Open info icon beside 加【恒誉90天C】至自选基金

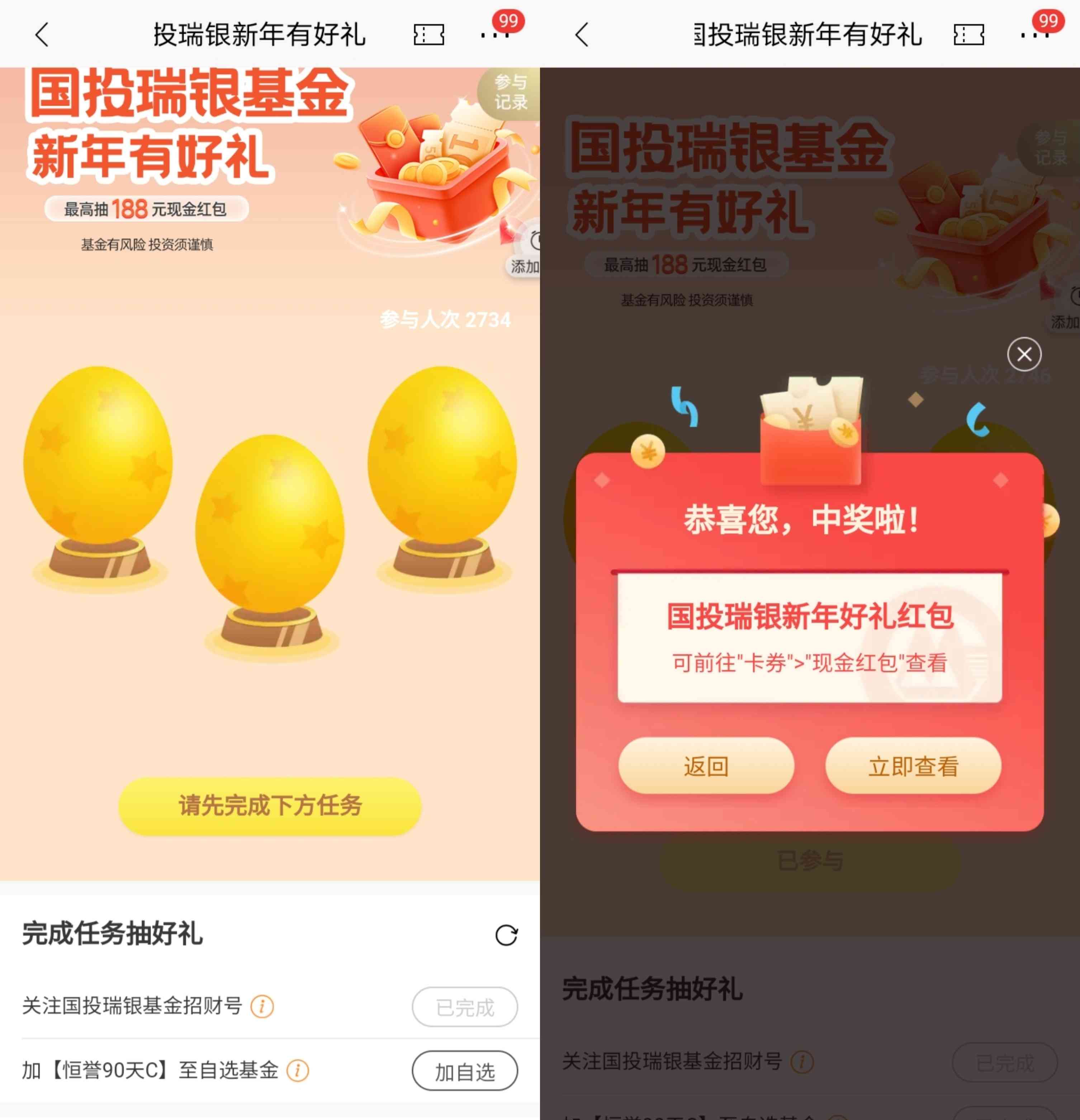(x=297, y=1070)
